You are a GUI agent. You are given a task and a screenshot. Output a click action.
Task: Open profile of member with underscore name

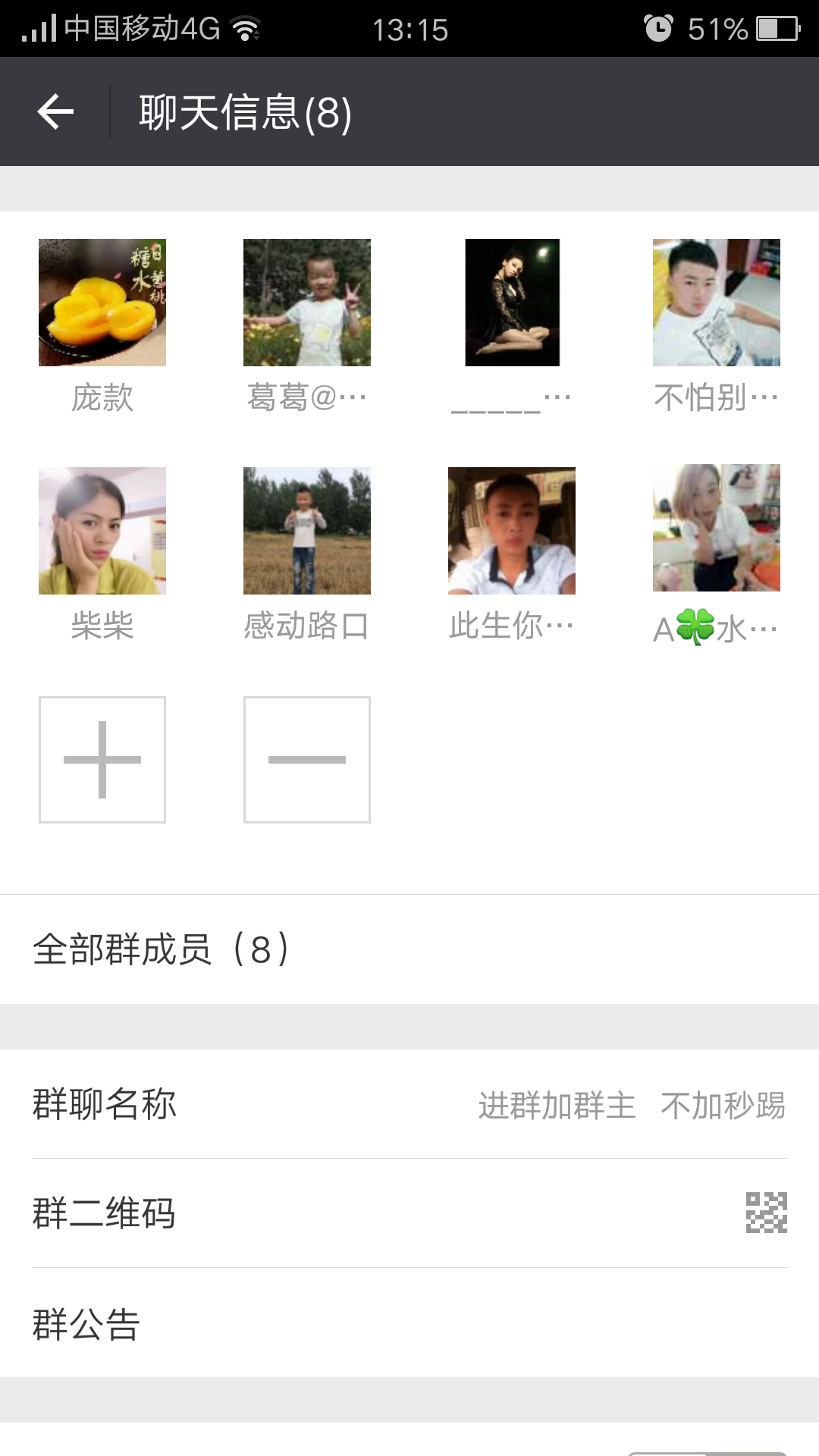click(512, 303)
